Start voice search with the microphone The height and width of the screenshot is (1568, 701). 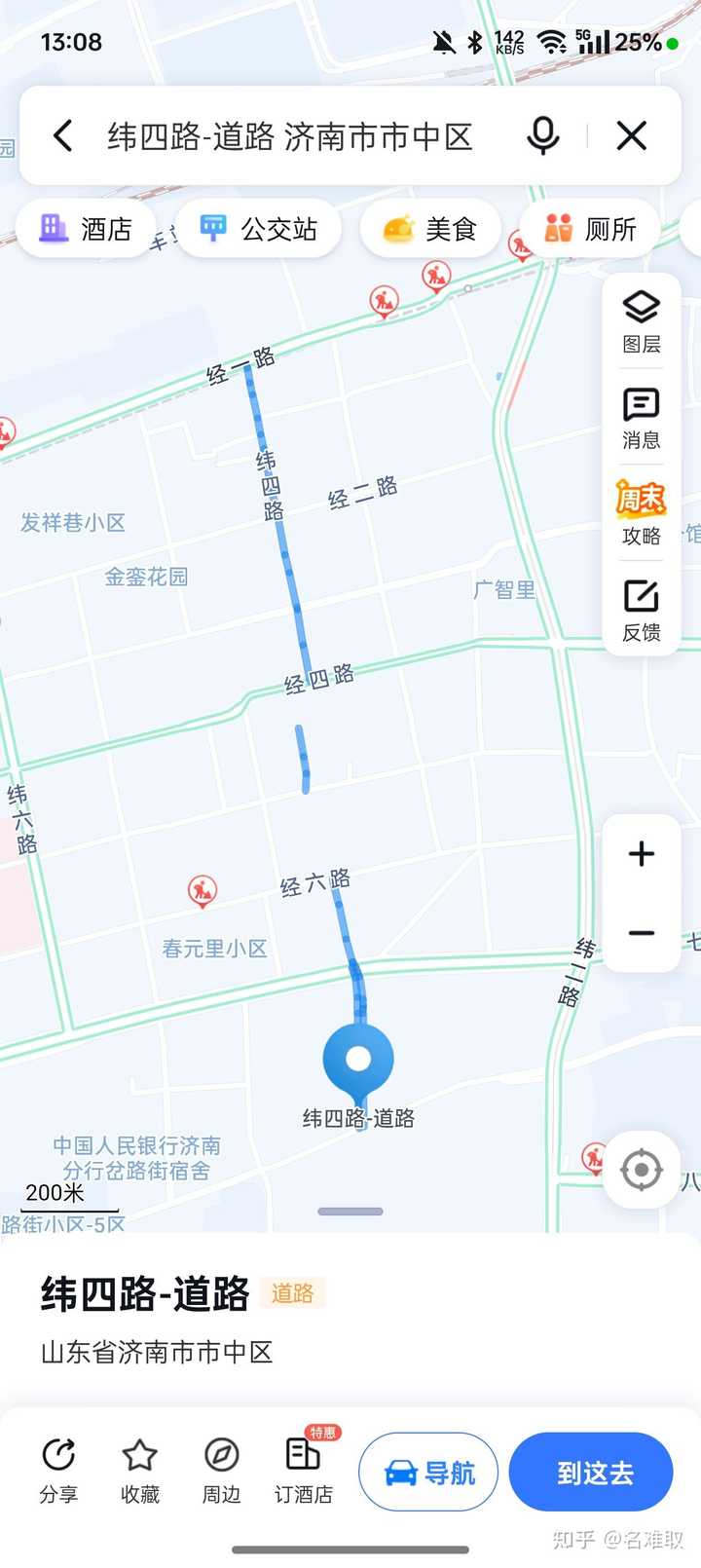pos(542,135)
